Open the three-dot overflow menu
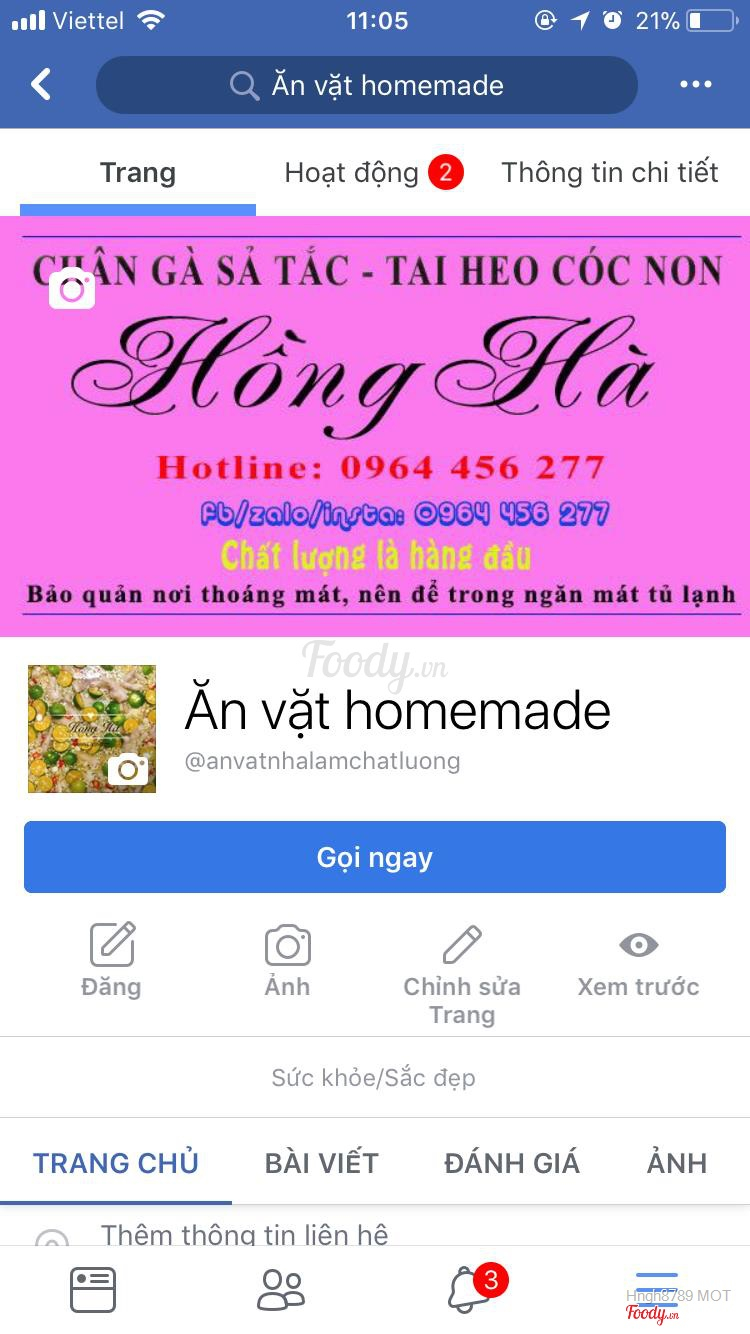 695,85
